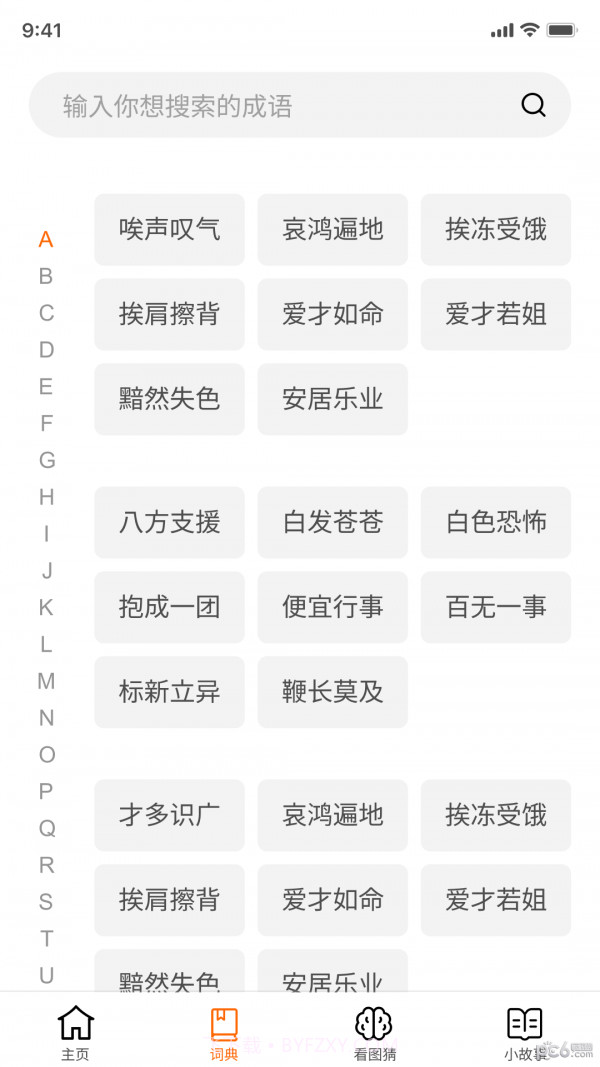Screen dimensions: 600x1067
Task: Select the 词典 tab
Action: click(x=224, y=1032)
